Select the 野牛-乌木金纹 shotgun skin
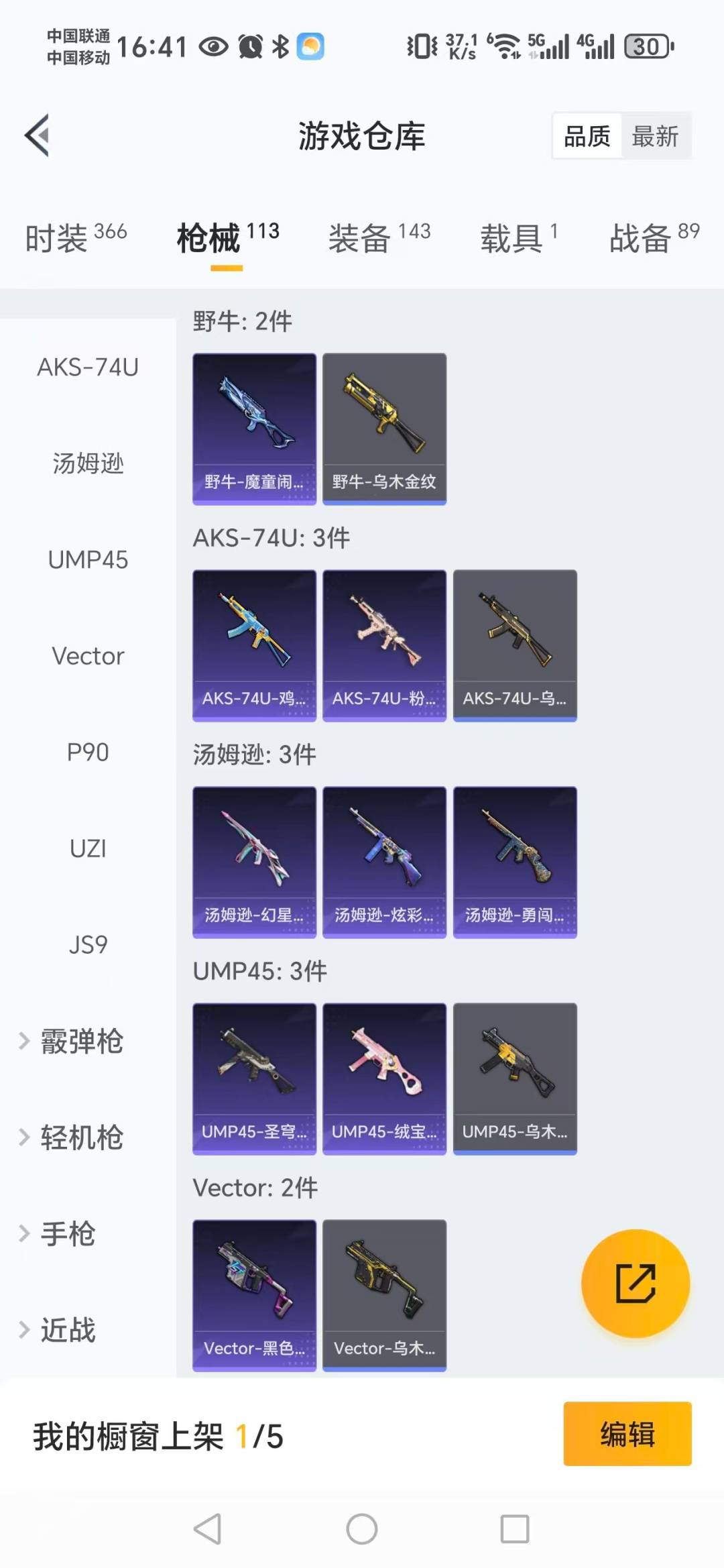This screenshot has width=724, height=1568. pos(384,427)
